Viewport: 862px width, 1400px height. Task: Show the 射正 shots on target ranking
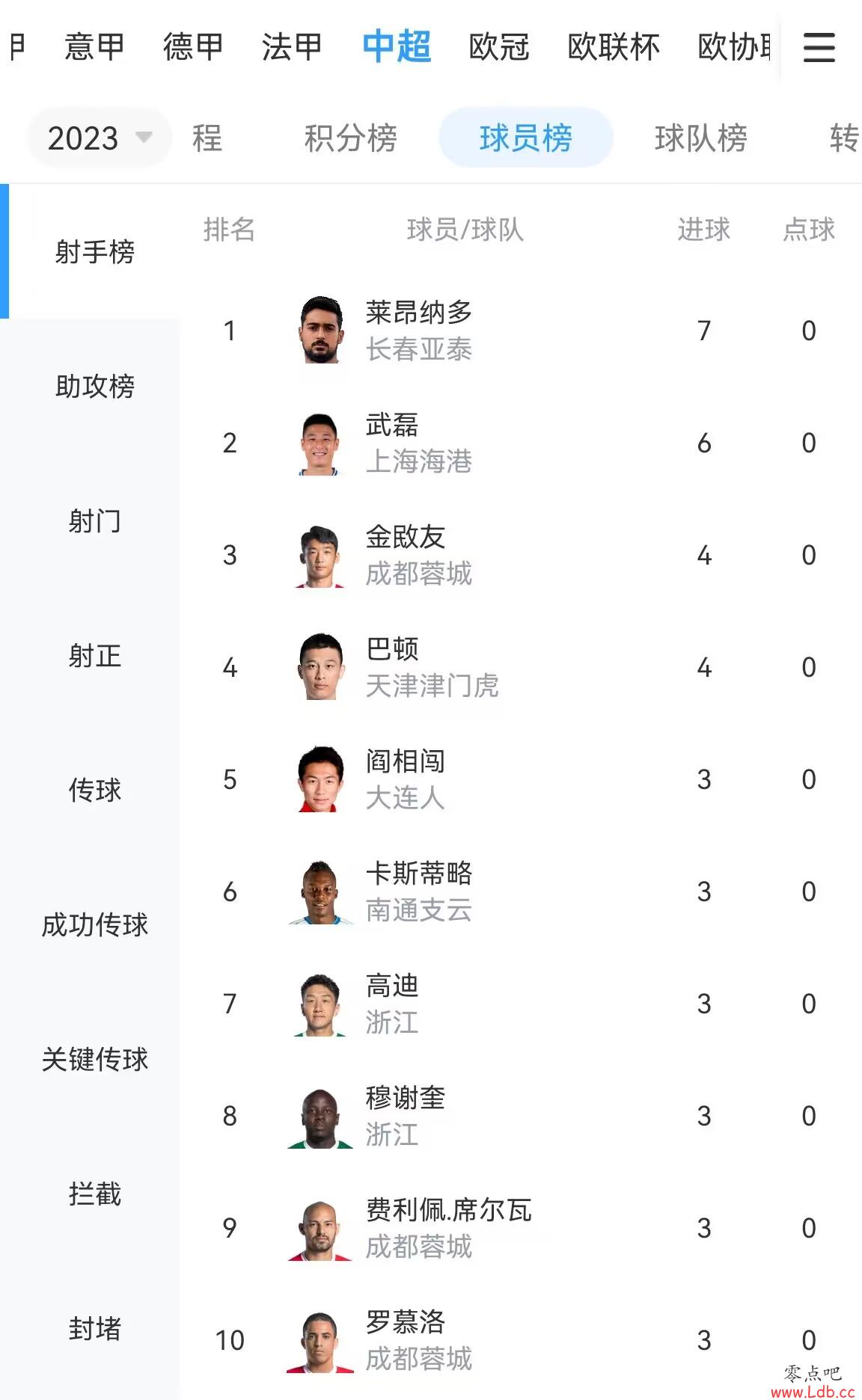(94, 656)
